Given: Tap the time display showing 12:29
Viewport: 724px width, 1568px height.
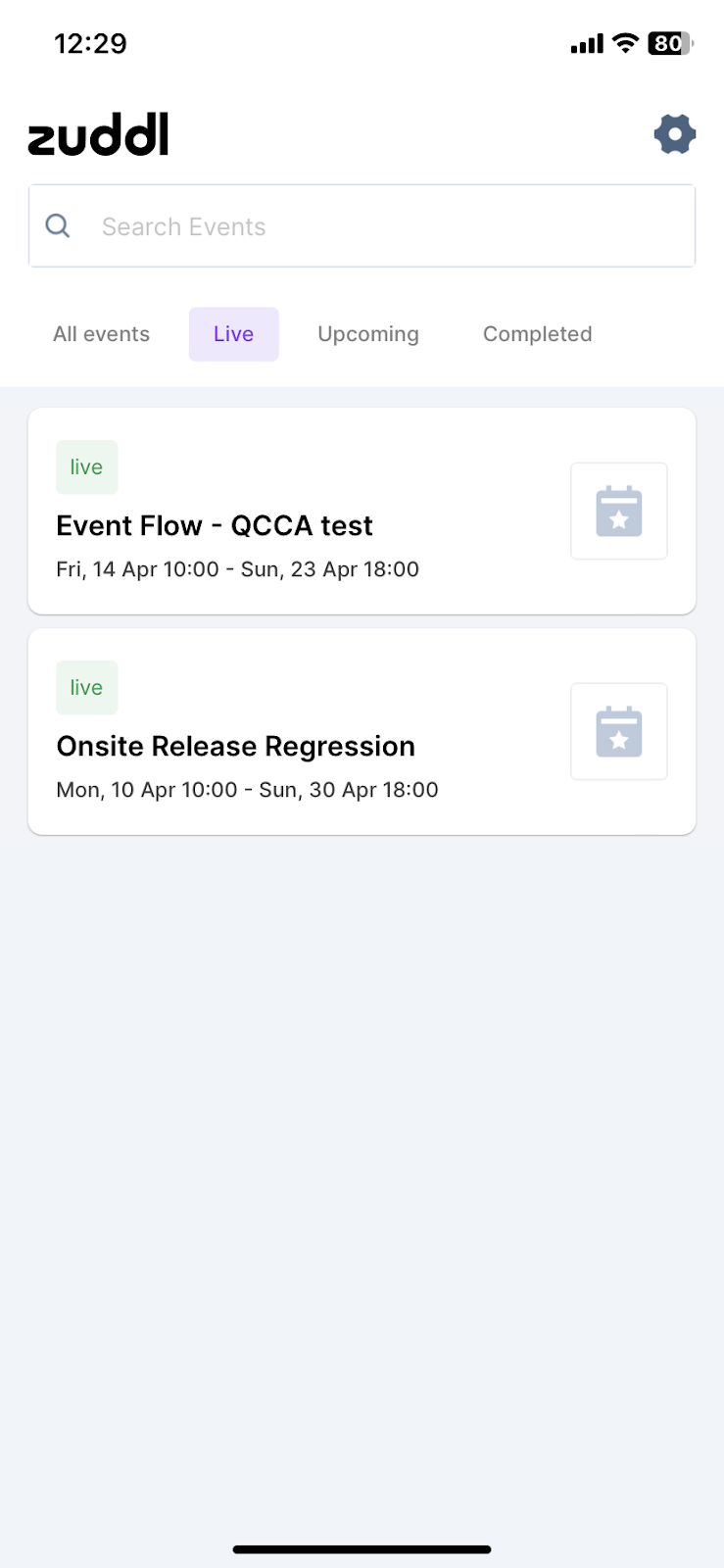Looking at the screenshot, I should [x=91, y=43].
